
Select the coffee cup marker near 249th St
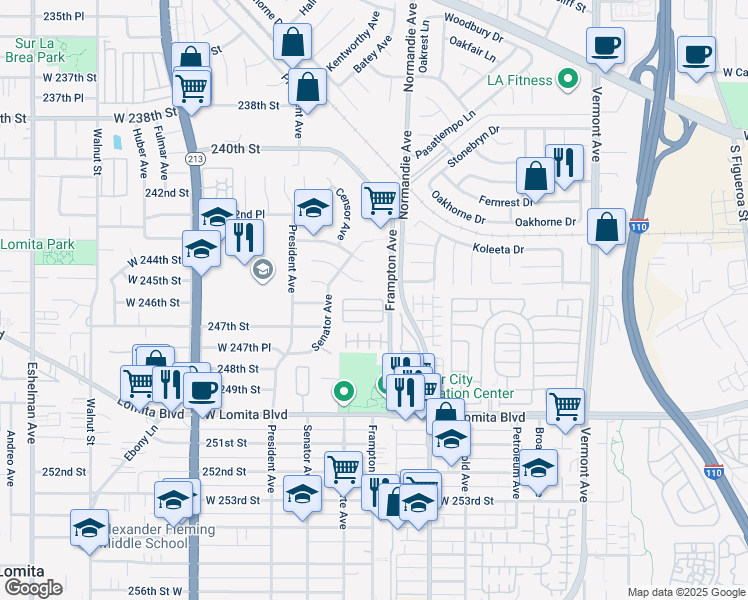(x=202, y=389)
